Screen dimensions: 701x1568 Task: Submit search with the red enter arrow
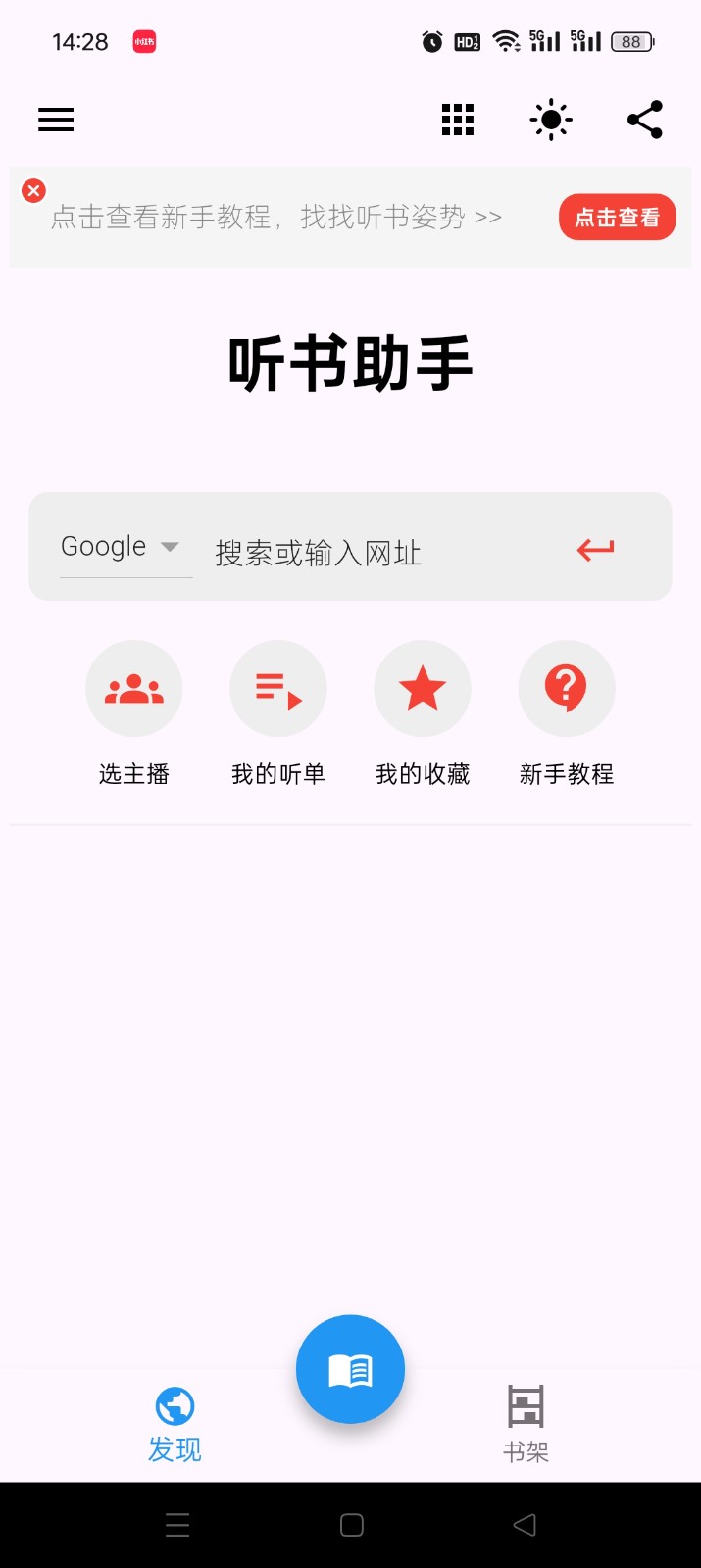[595, 549]
